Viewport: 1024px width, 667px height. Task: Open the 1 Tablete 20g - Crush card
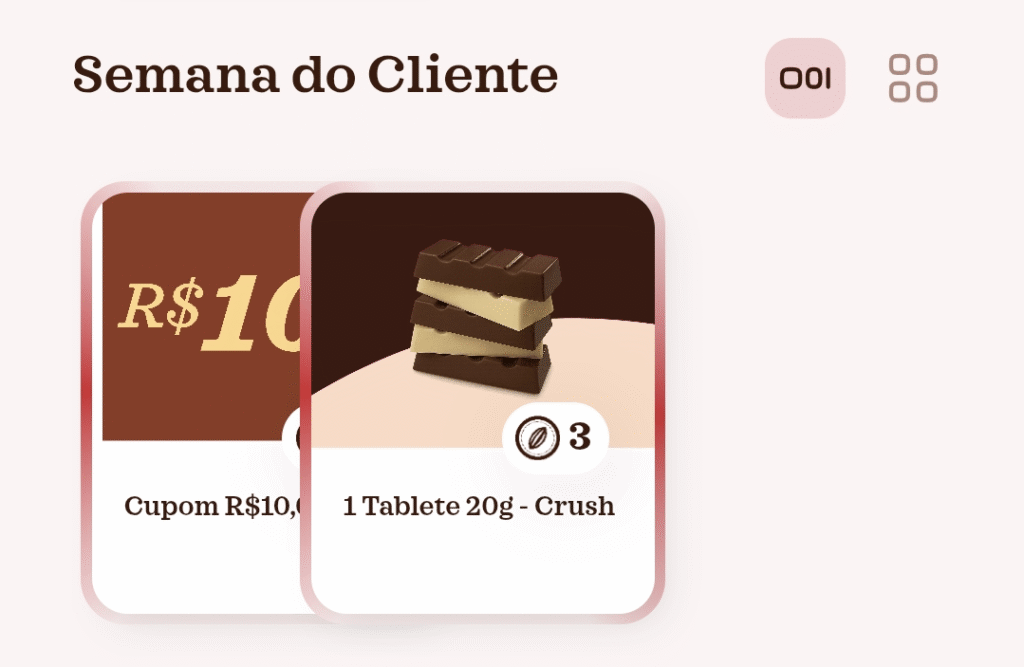click(x=482, y=400)
